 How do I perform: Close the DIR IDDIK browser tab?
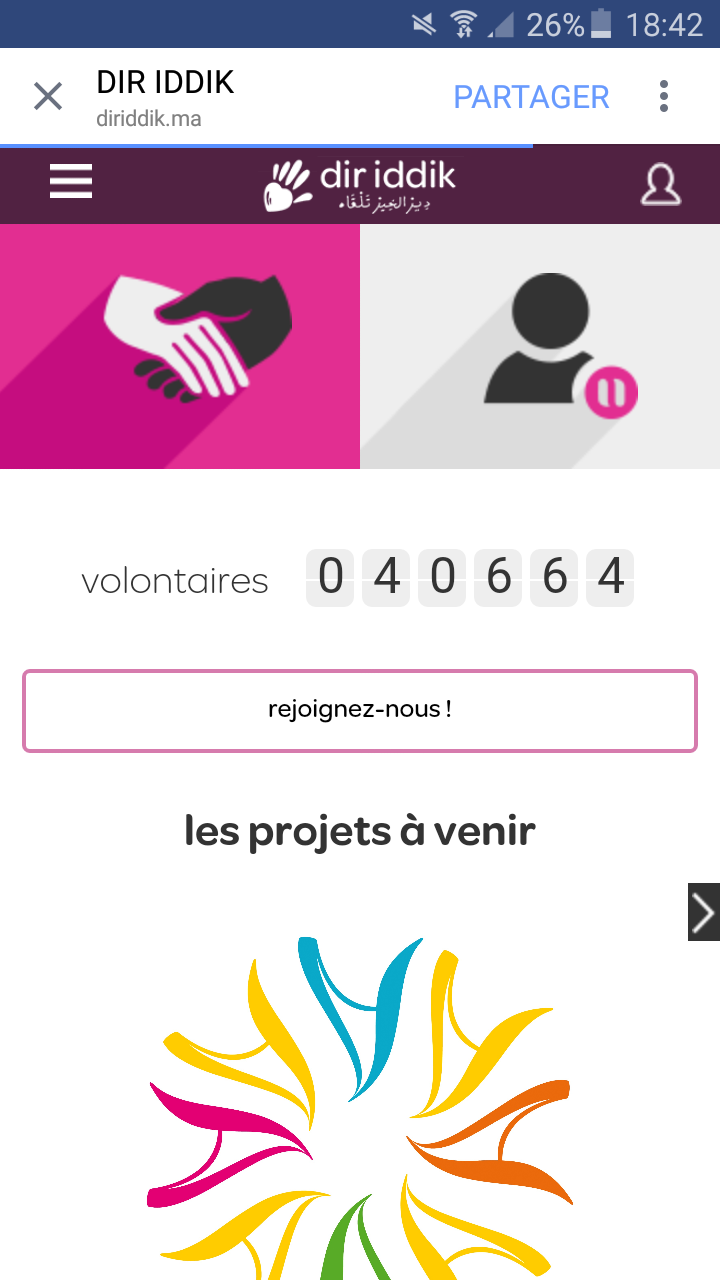pyautogui.click(x=47, y=97)
